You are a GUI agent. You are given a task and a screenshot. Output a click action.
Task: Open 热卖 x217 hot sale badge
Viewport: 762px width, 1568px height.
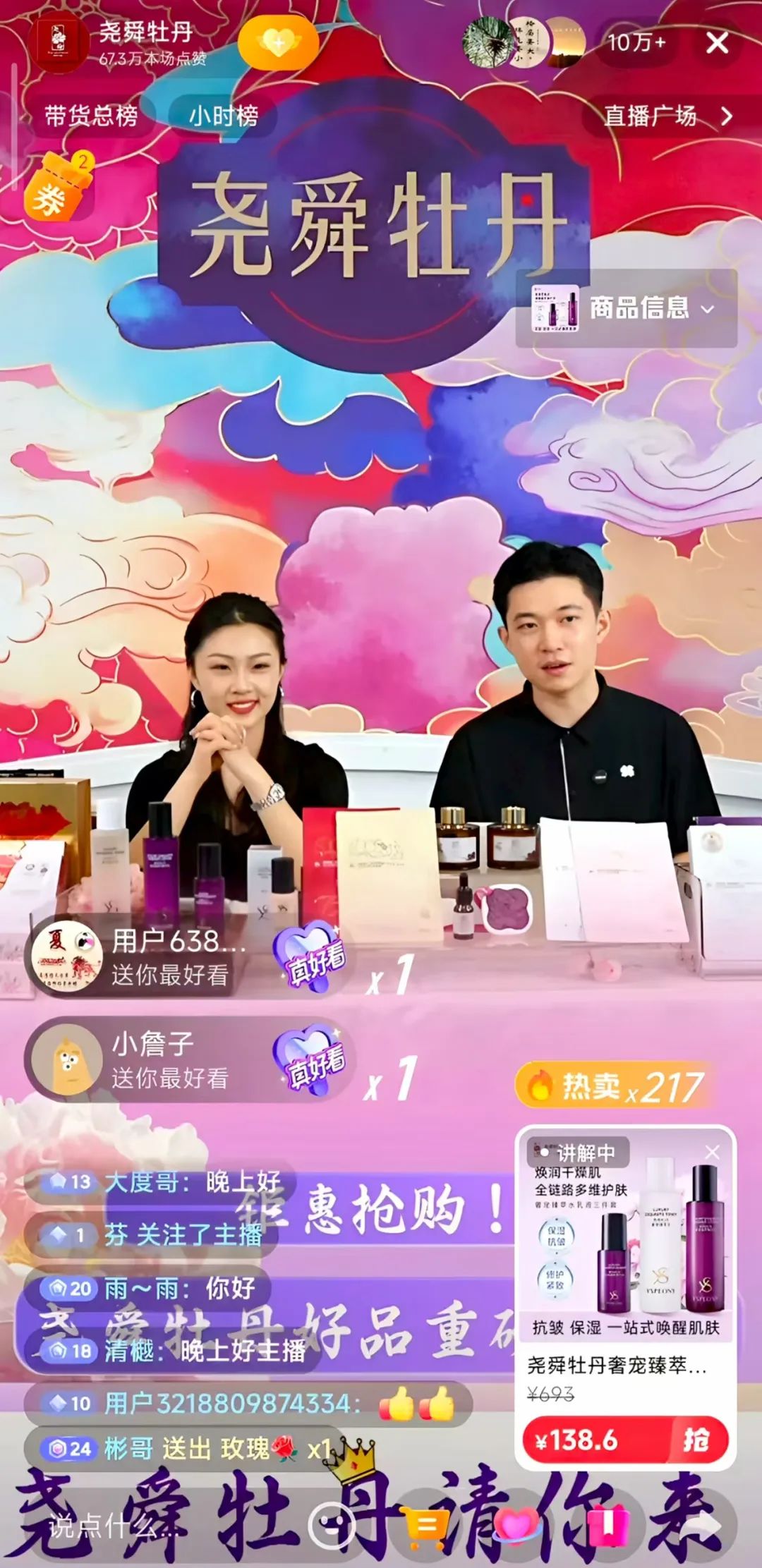610,1086
